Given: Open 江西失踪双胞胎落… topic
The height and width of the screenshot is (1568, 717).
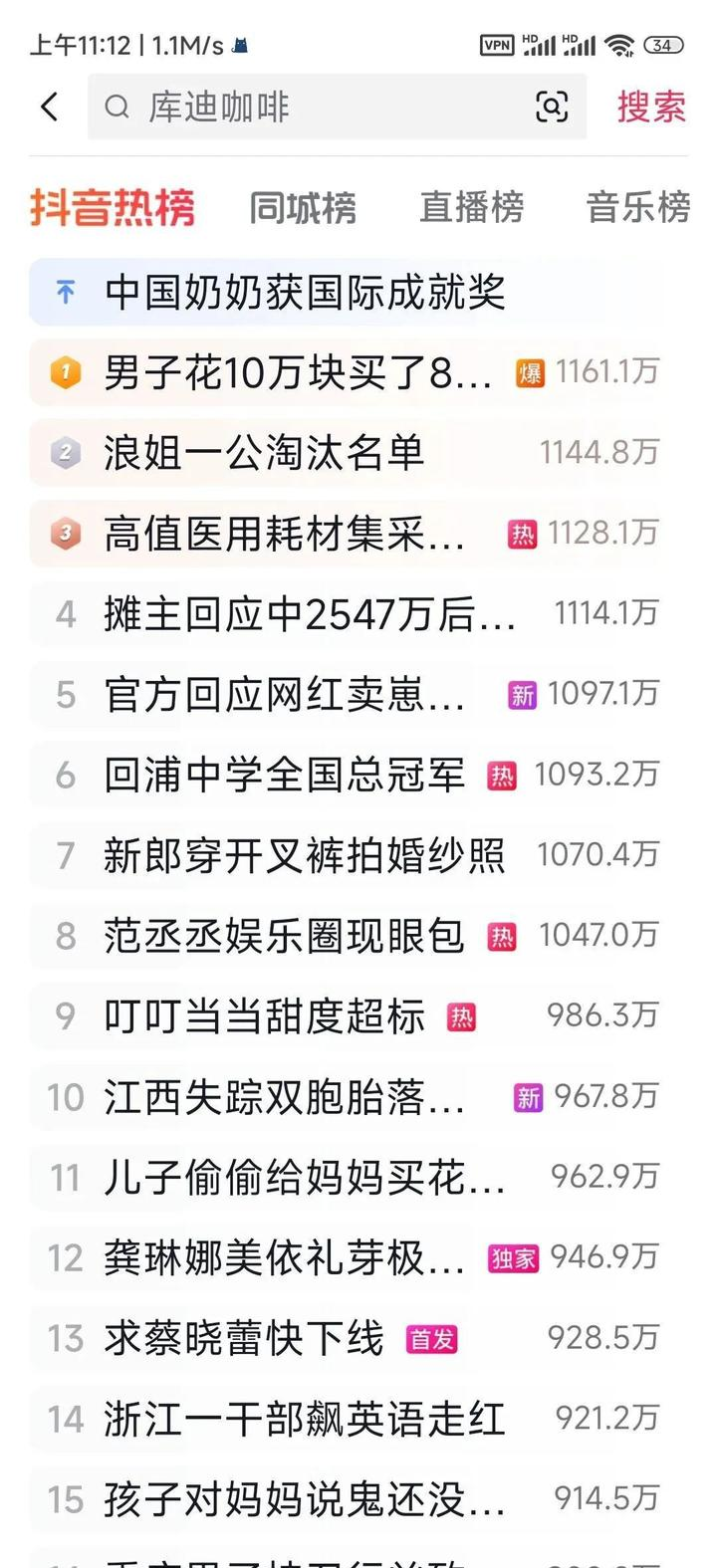Looking at the screenshot, I should [x=284, y=1098].
